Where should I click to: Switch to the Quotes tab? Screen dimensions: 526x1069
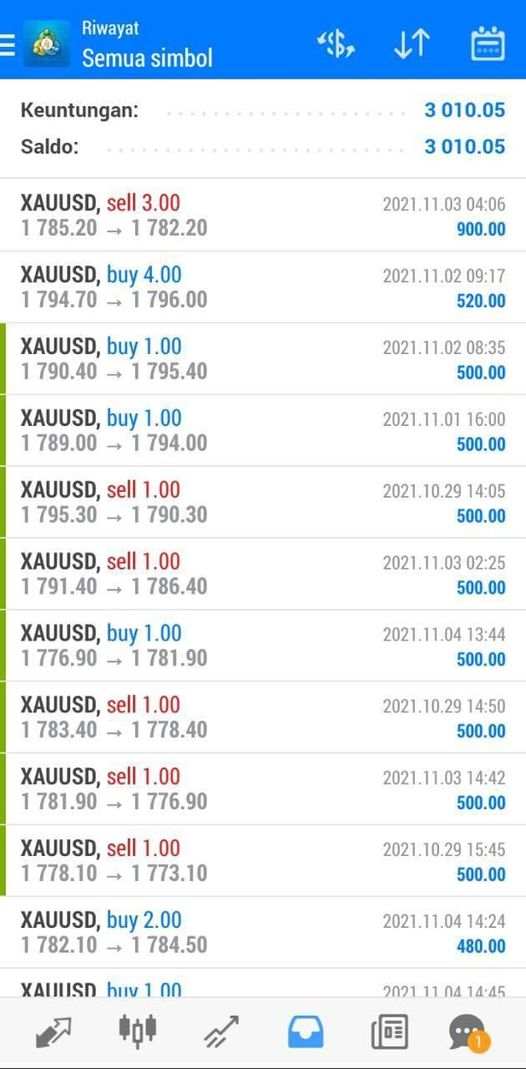[x=53, y=1032]
